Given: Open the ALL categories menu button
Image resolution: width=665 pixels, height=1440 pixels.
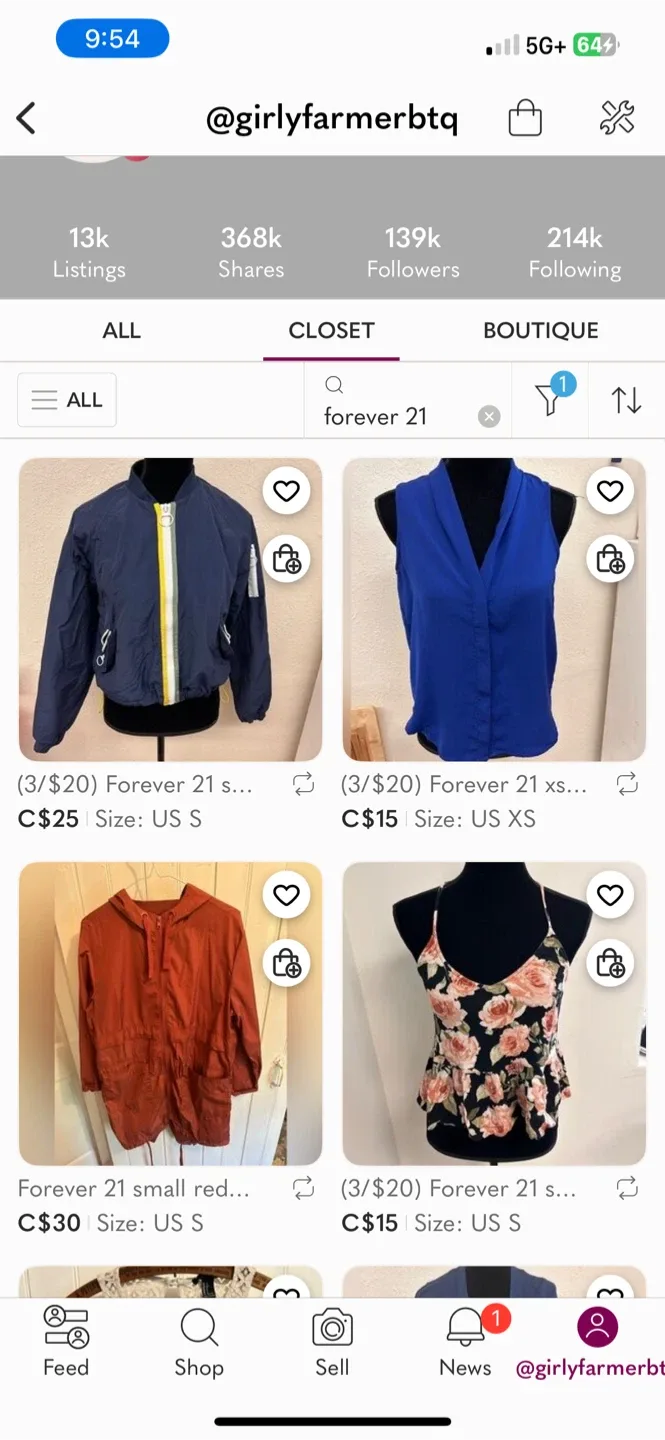Looking at the screenshot, I should coord(67,400).
